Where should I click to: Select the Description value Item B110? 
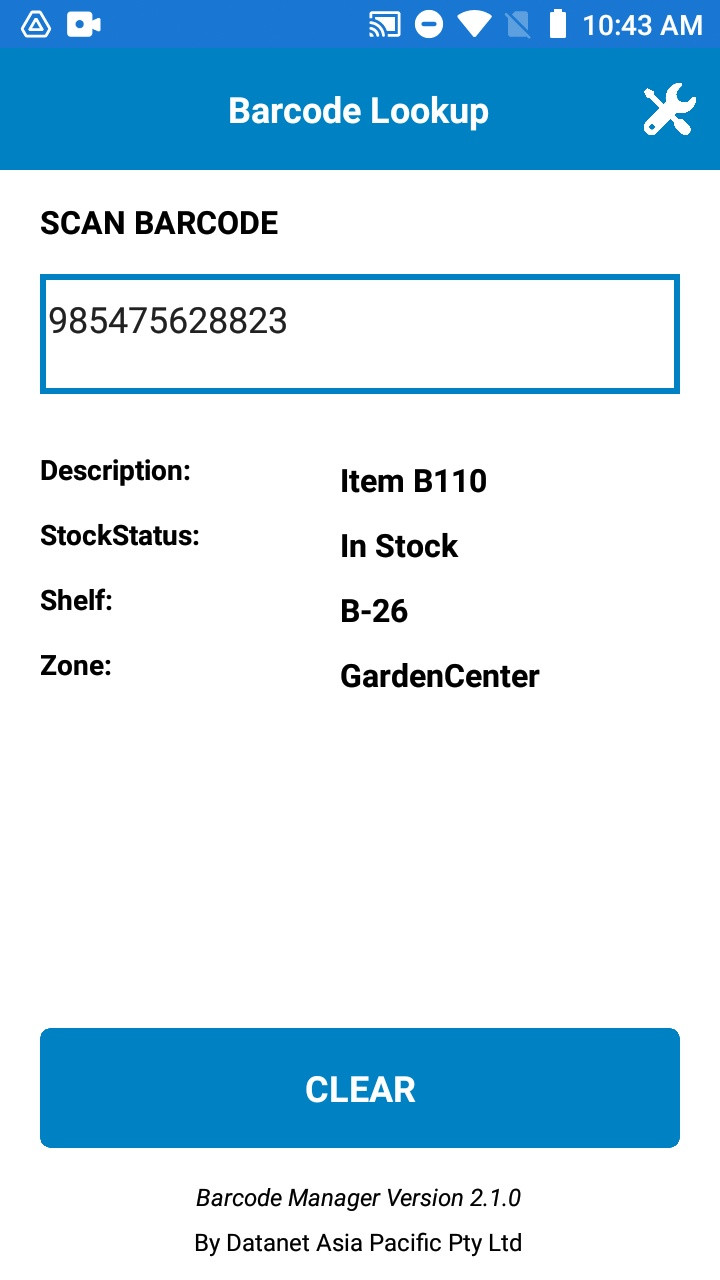(413, 481)
